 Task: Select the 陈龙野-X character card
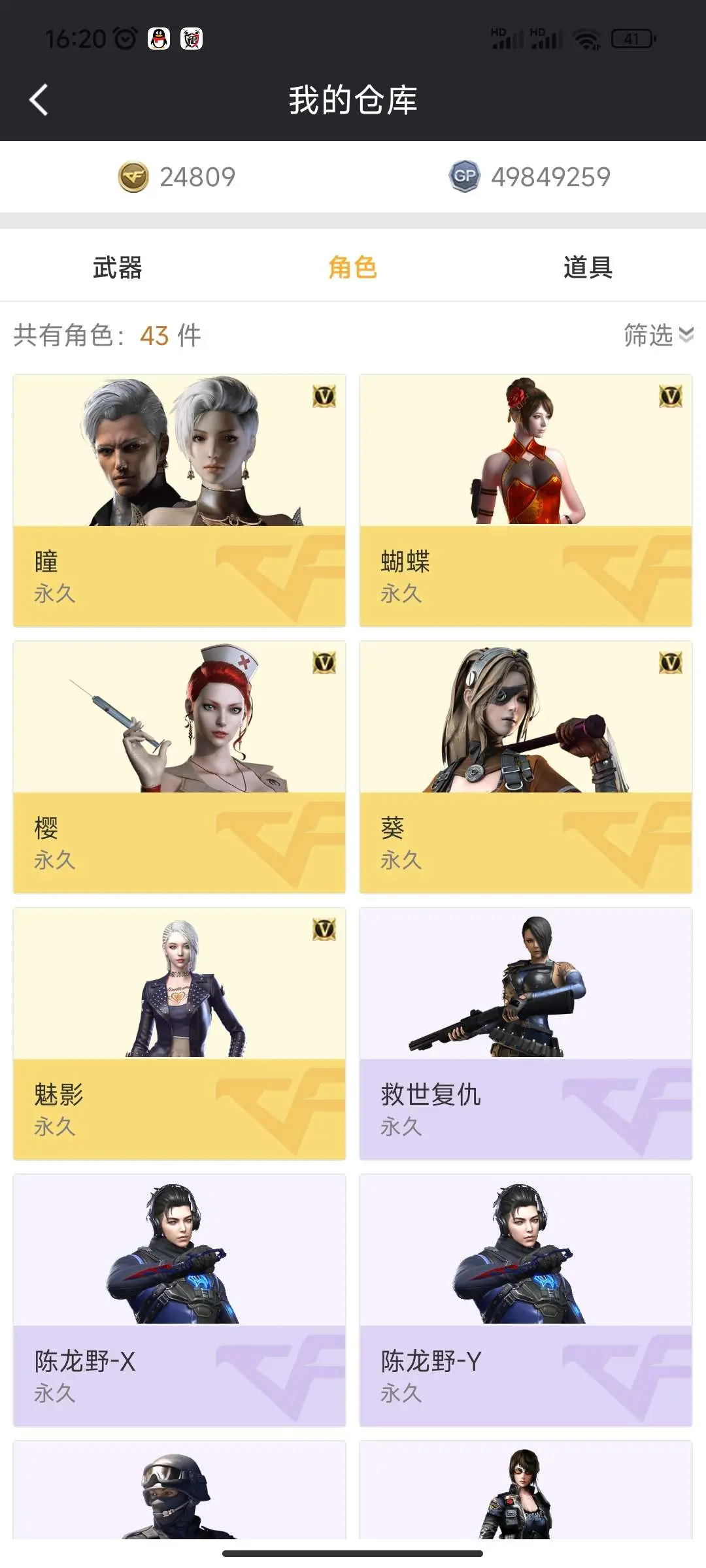179,1300
